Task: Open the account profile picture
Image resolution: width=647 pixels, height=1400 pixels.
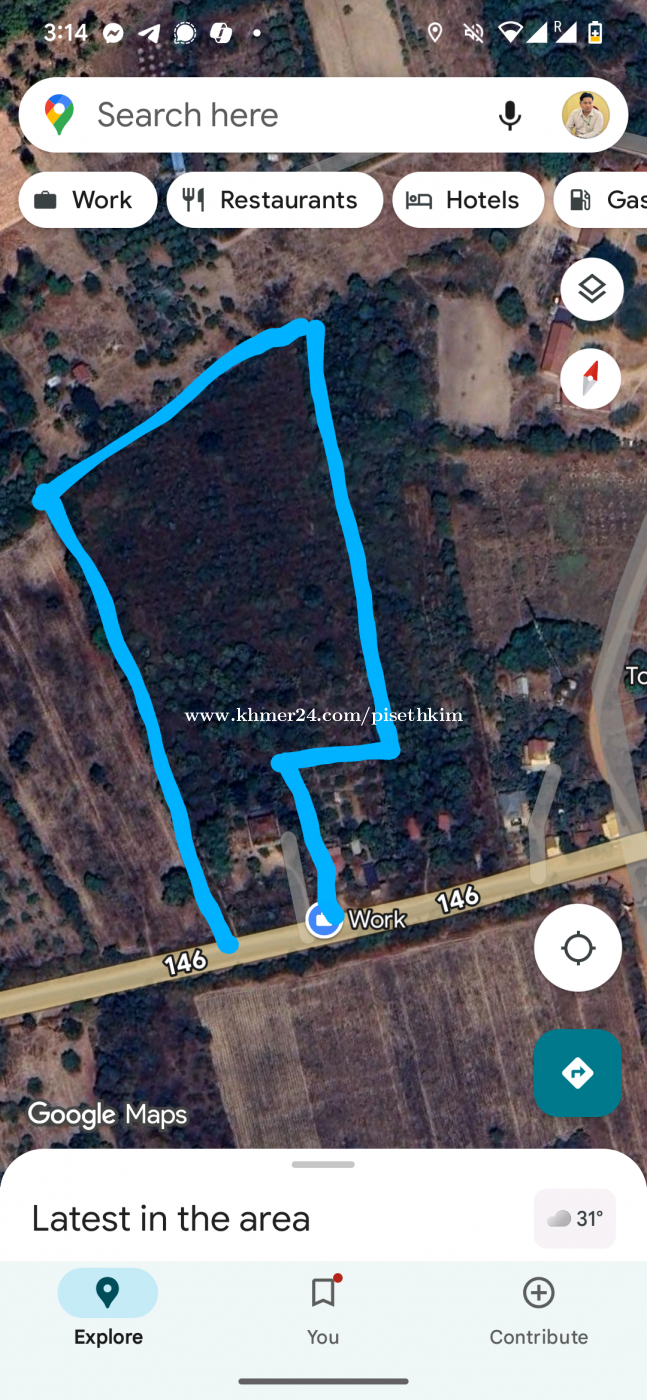Action: (585, 115)
